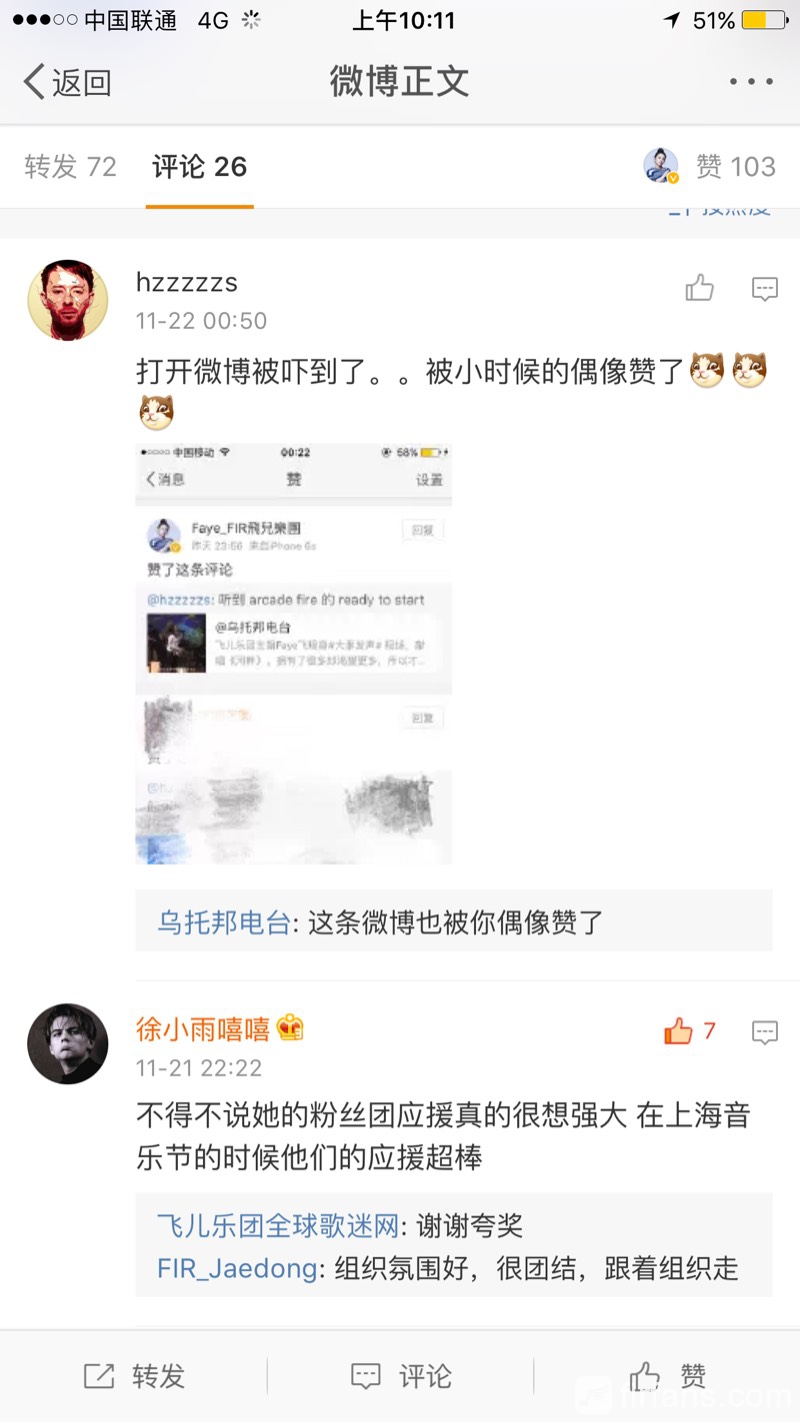800x1423 pixels.
Task: Switch to the 转发 72 tab
Action: [x=70, y=167]
